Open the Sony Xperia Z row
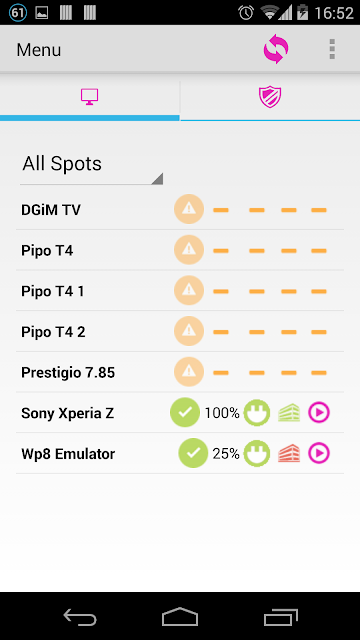This screenshot has width=360, height=640. pyautogui.click(x=180, y=413)
